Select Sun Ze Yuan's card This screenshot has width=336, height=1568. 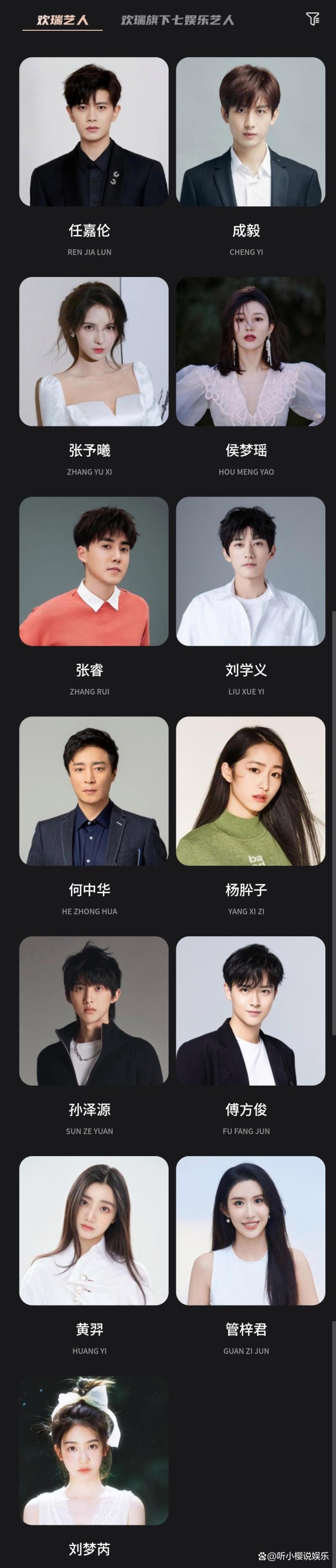pyautogui.click(x=94, y=1011)
